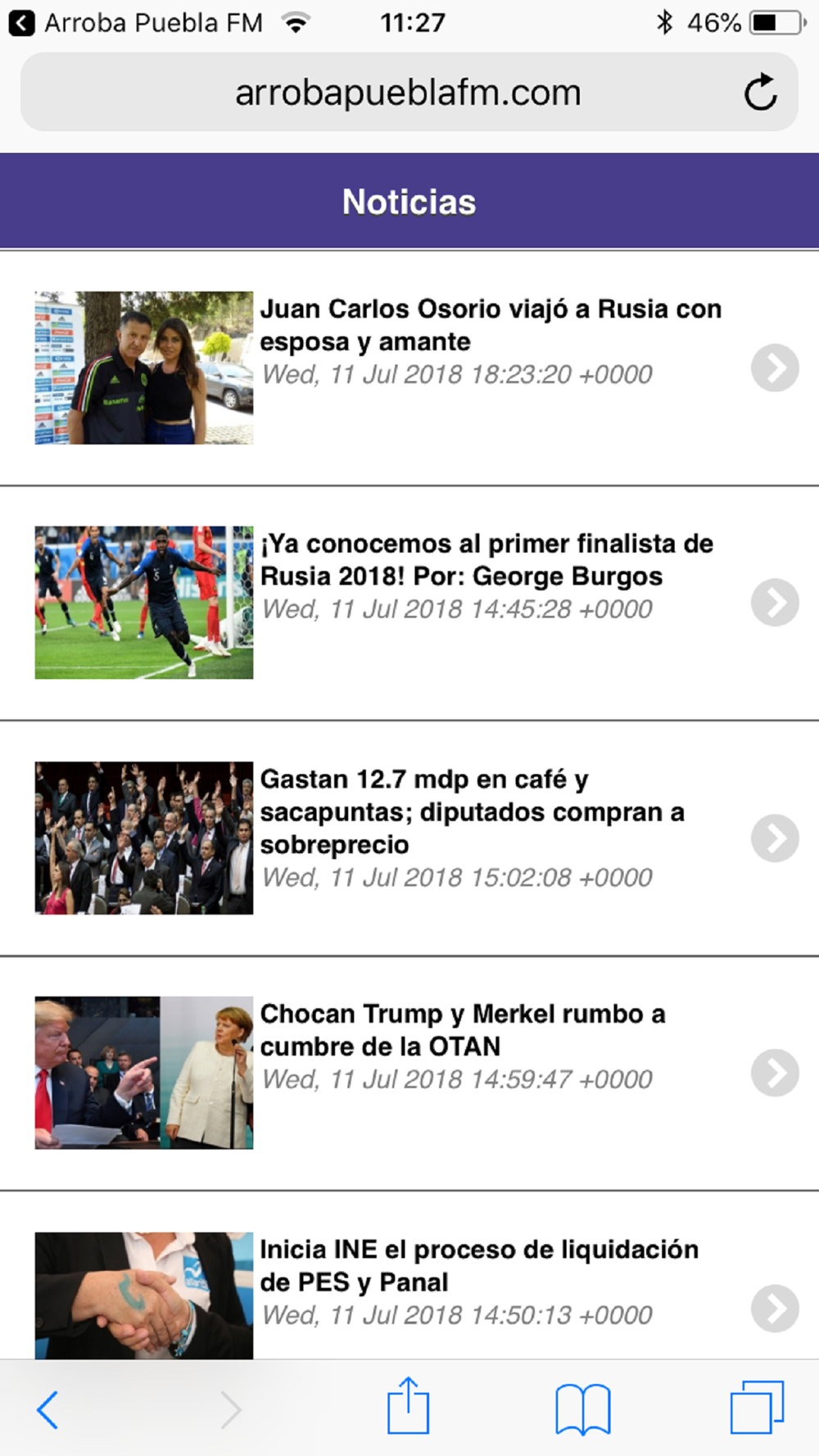The image size is (819, 1456).
Task: Read the diputados café y sacapuntas story
Action: click(x=409, y=838)
